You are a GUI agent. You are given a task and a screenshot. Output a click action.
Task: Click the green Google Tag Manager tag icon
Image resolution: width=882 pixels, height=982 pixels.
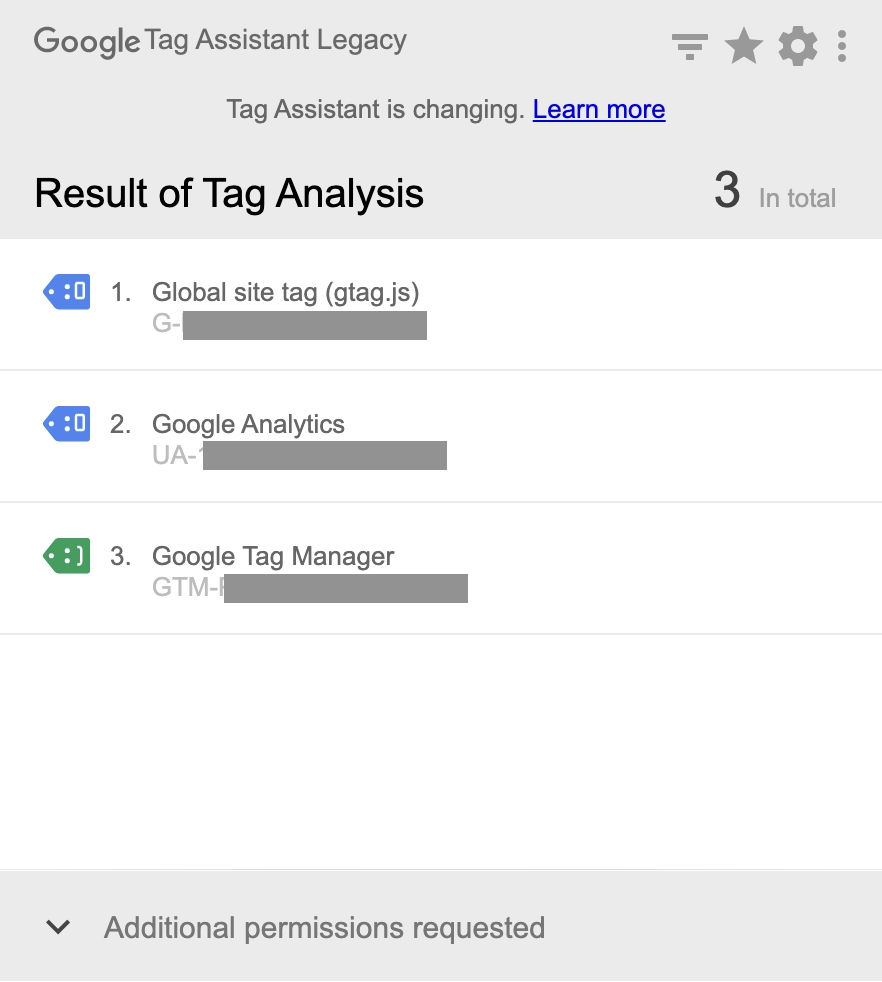click(x=66, y=555)
